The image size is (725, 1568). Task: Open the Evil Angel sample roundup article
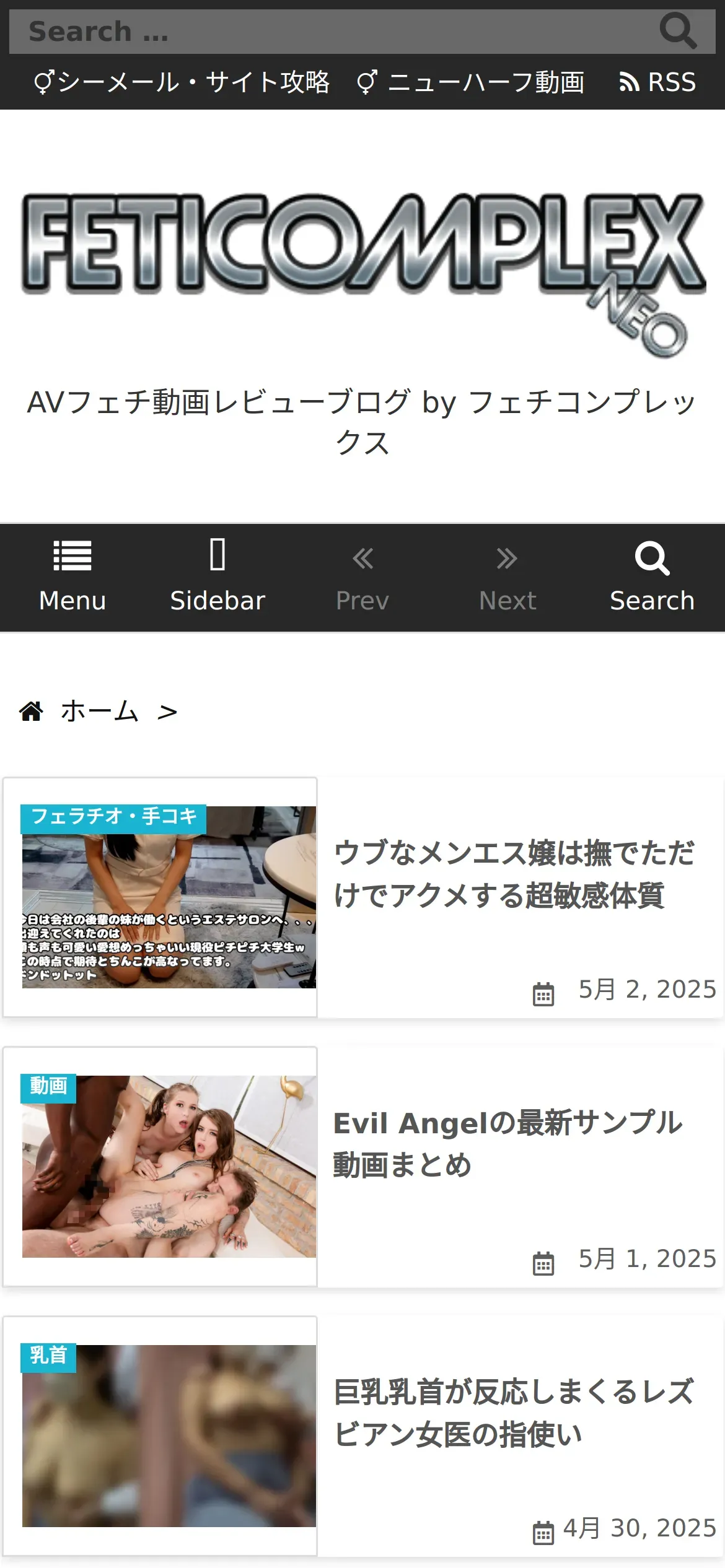tap(508, 1143)
